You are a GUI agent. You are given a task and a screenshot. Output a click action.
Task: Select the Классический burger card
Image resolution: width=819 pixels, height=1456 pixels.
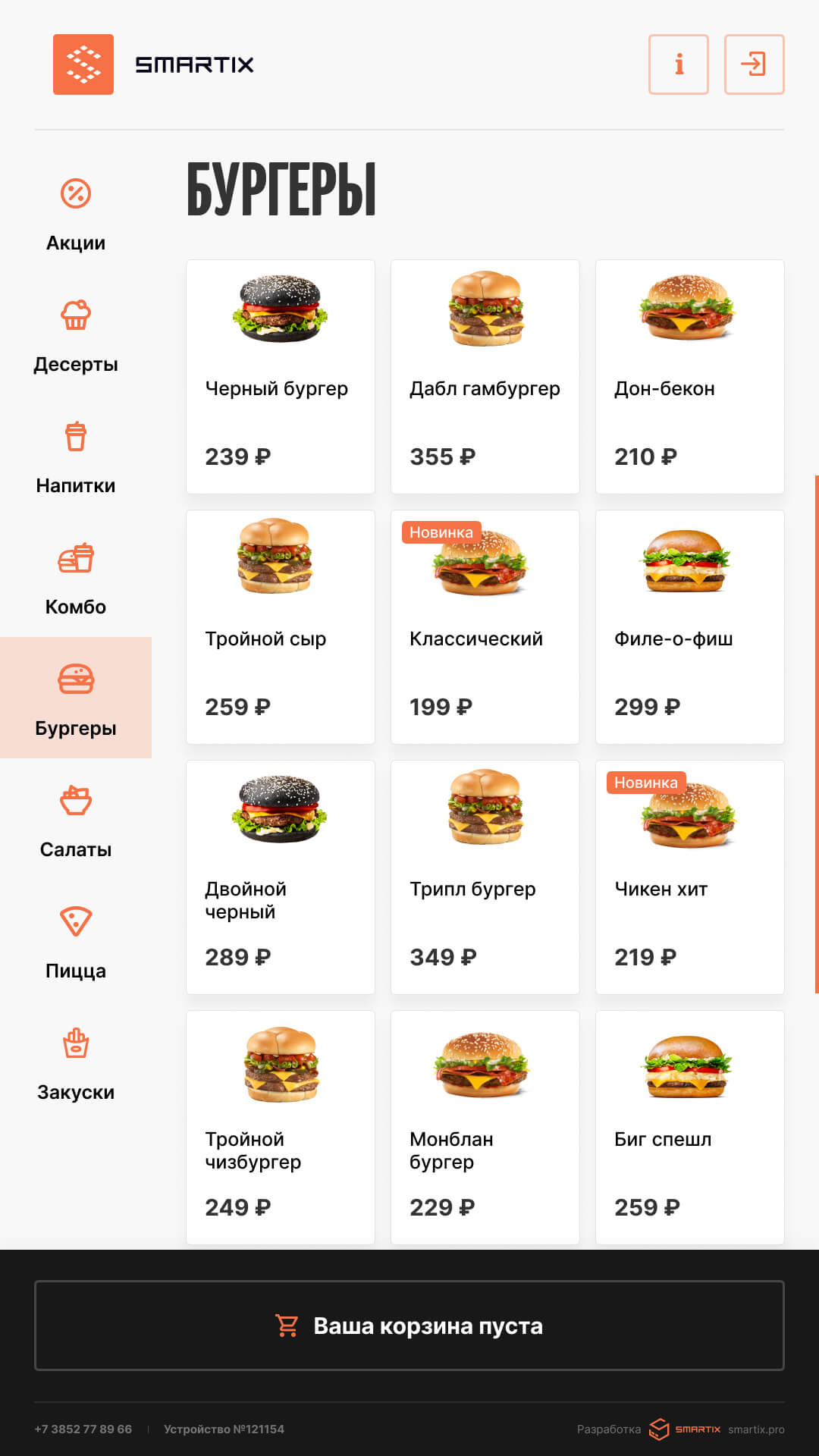(x=485, y=627)
